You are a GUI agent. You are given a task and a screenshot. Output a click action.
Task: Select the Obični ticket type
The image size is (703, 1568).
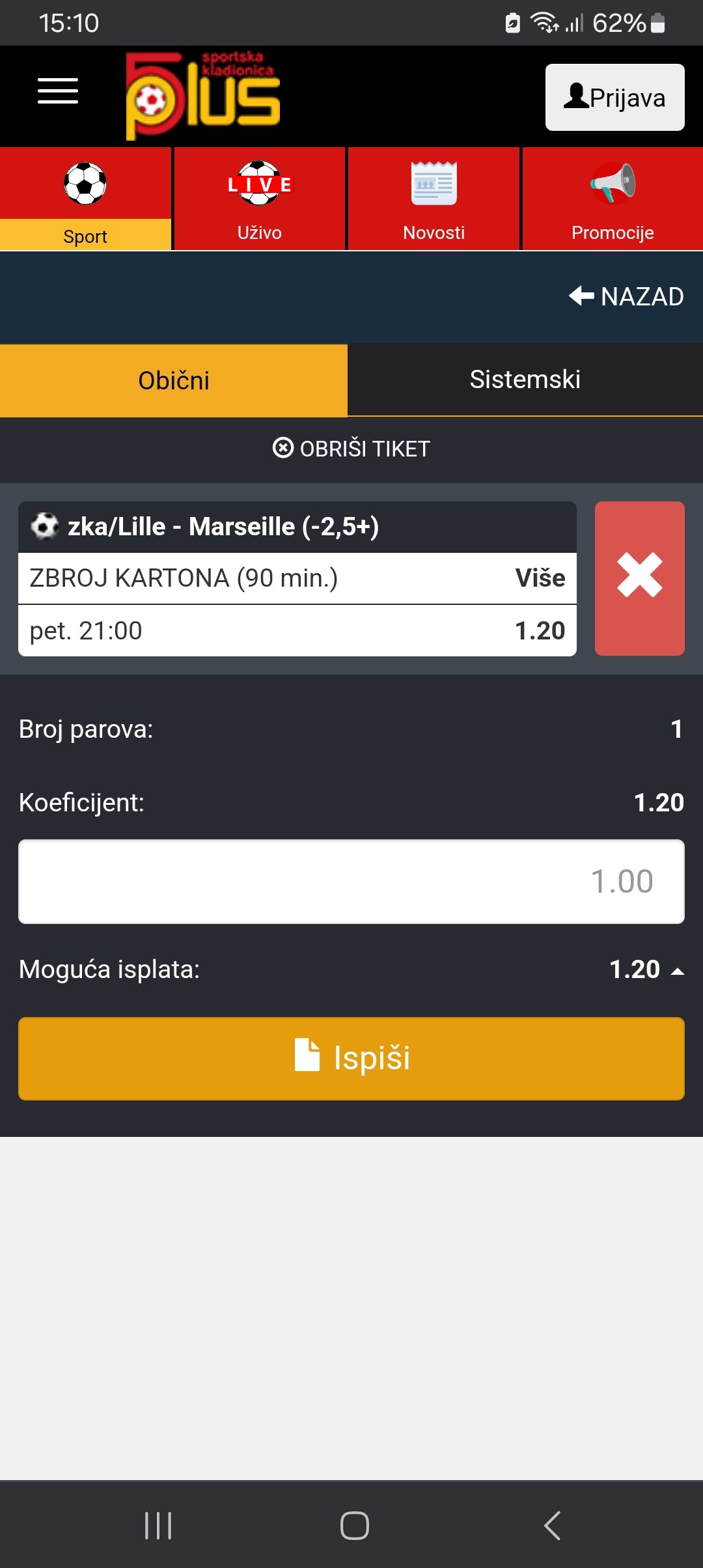(x=174, y=380)
